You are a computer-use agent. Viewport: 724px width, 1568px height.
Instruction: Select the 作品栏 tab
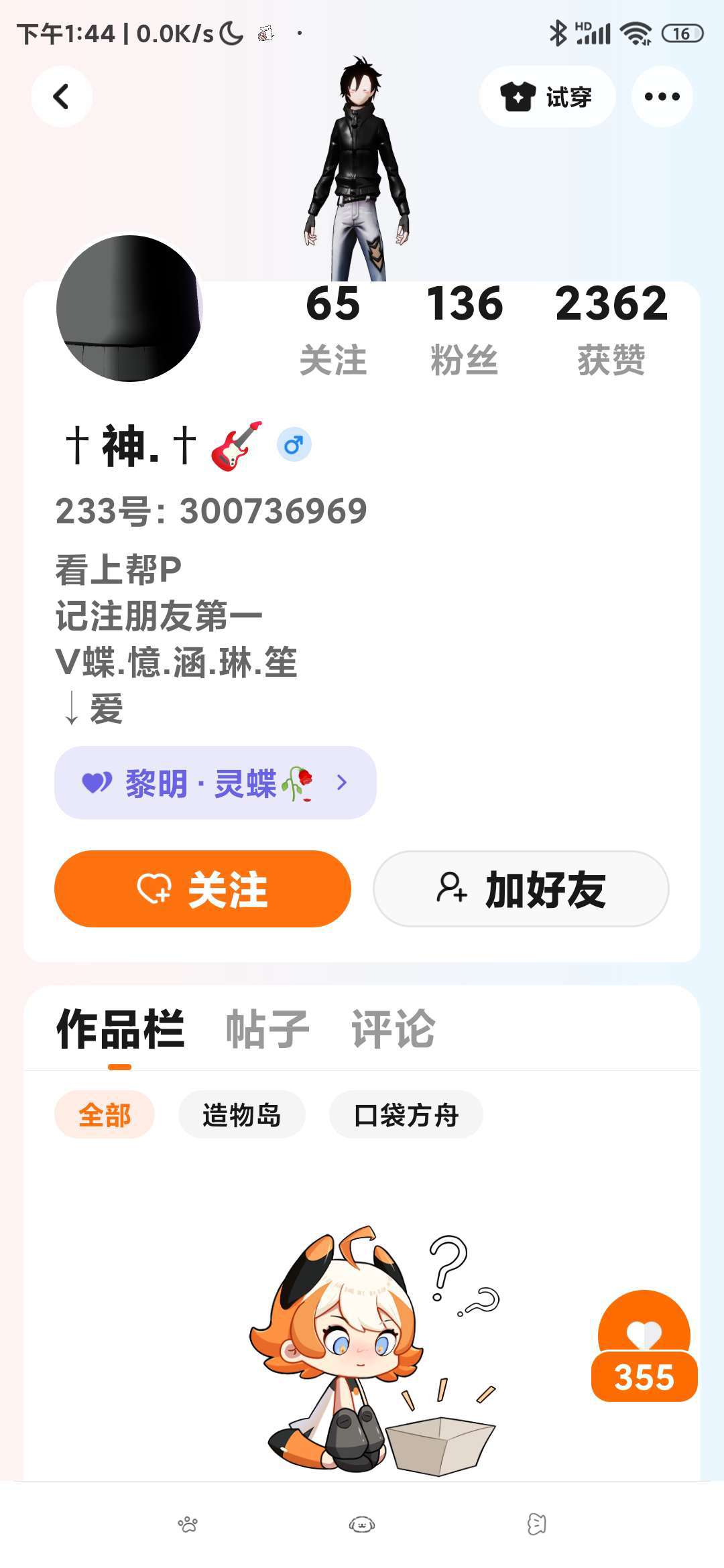click(120, 1029)
